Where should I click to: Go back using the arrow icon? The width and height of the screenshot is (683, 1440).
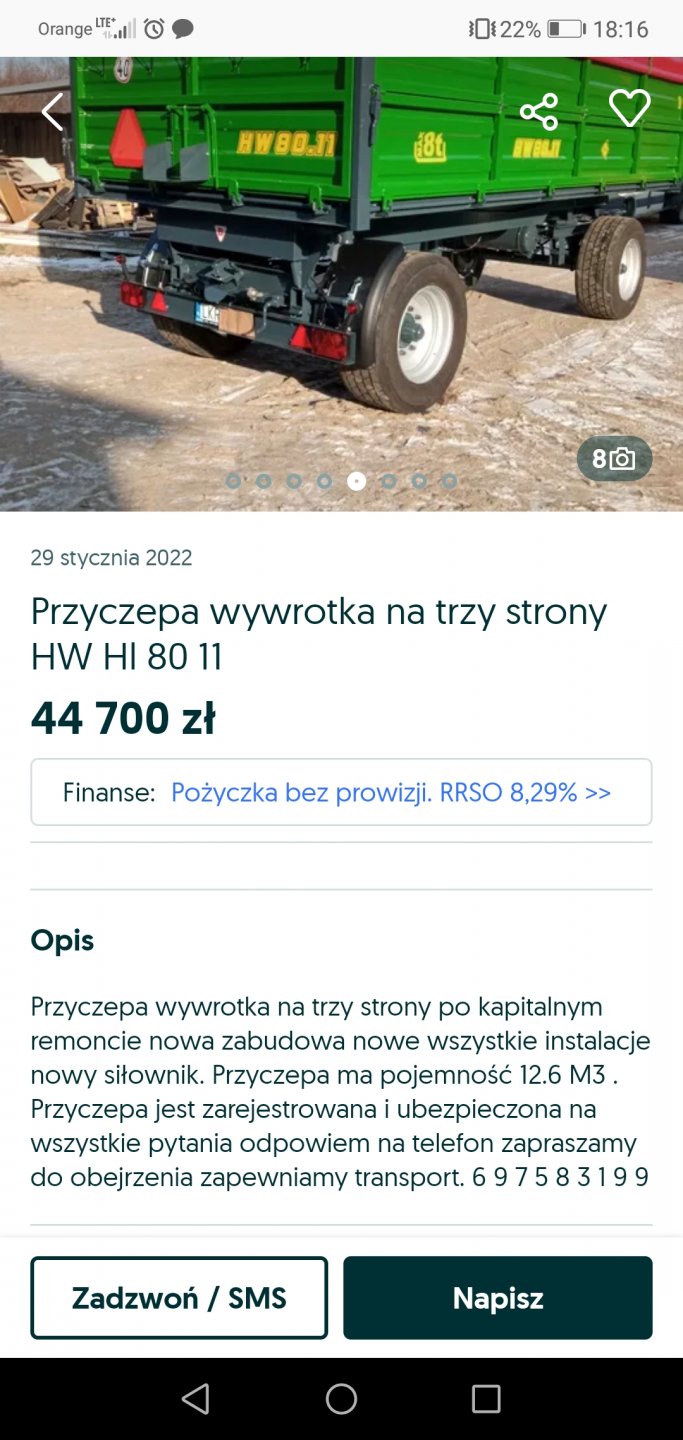[x=52, y=111]
